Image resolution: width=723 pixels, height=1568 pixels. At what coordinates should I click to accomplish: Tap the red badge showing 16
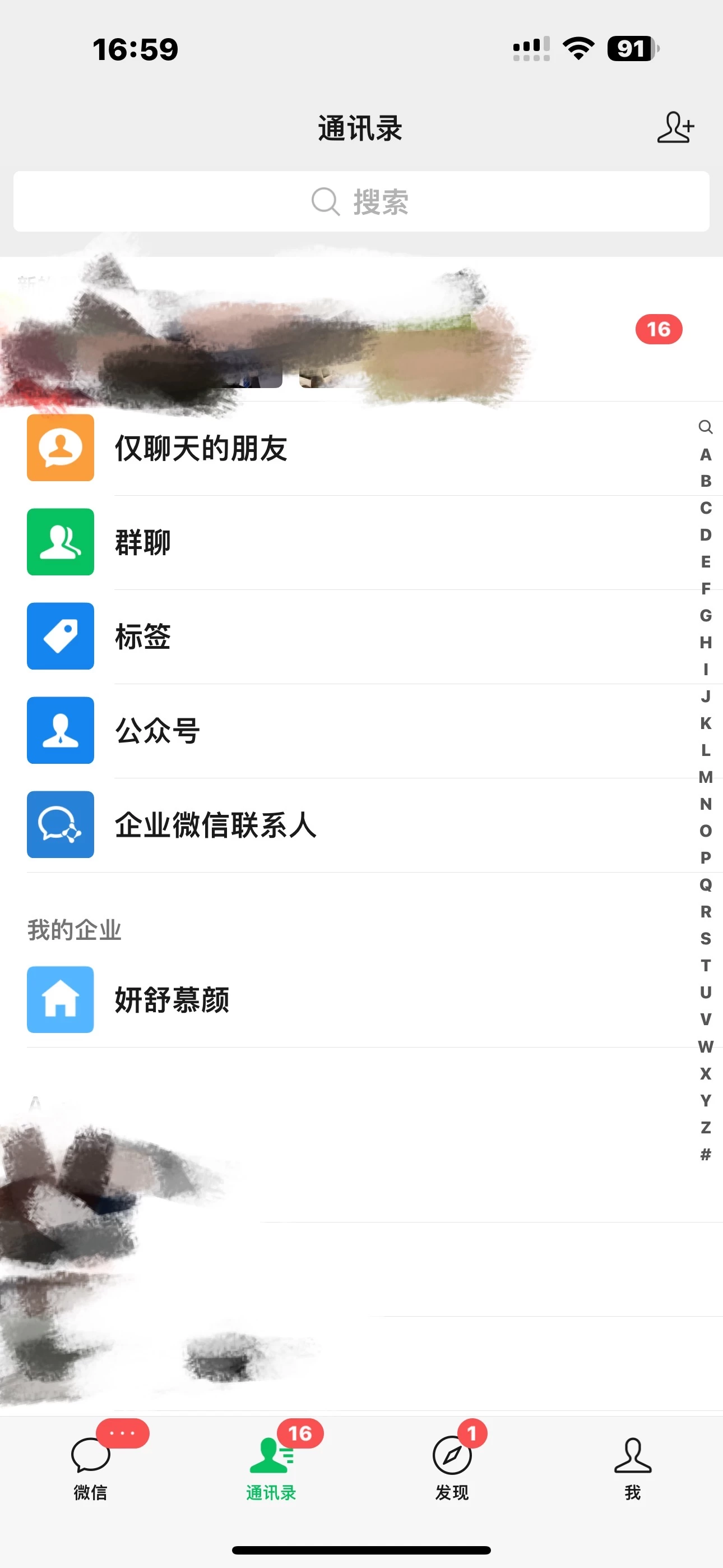pos(659,328)
